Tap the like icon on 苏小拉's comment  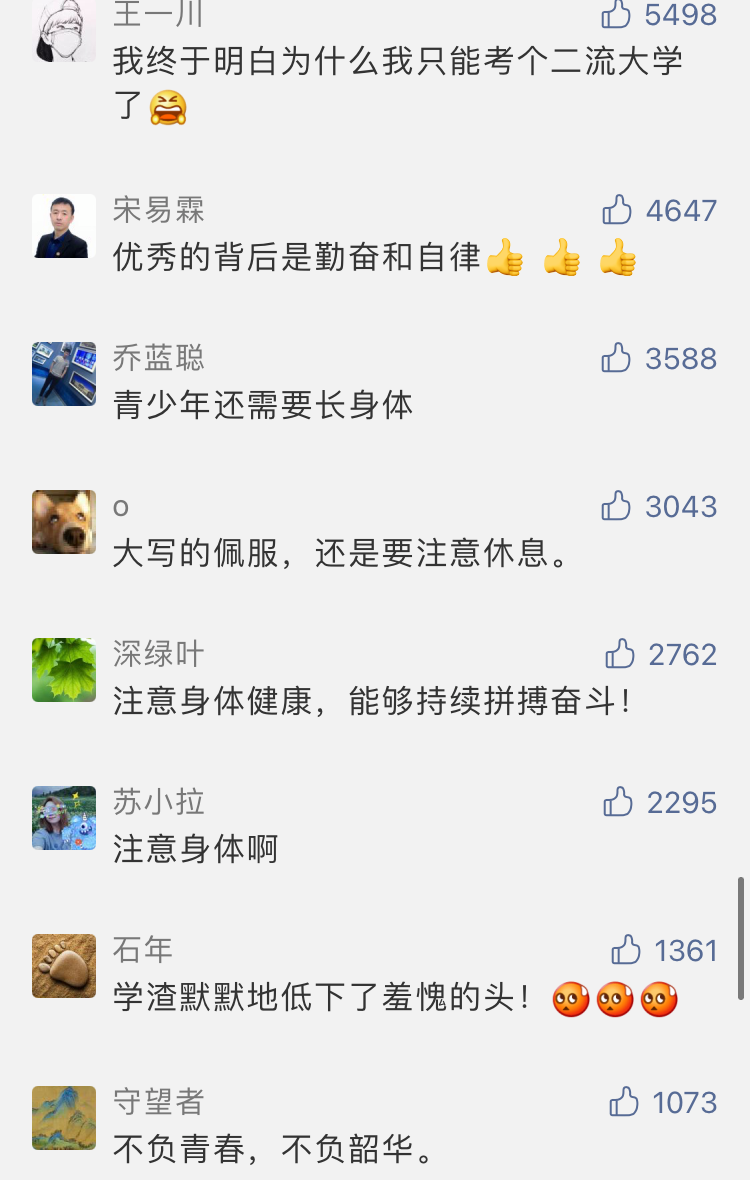coord(618,802)
